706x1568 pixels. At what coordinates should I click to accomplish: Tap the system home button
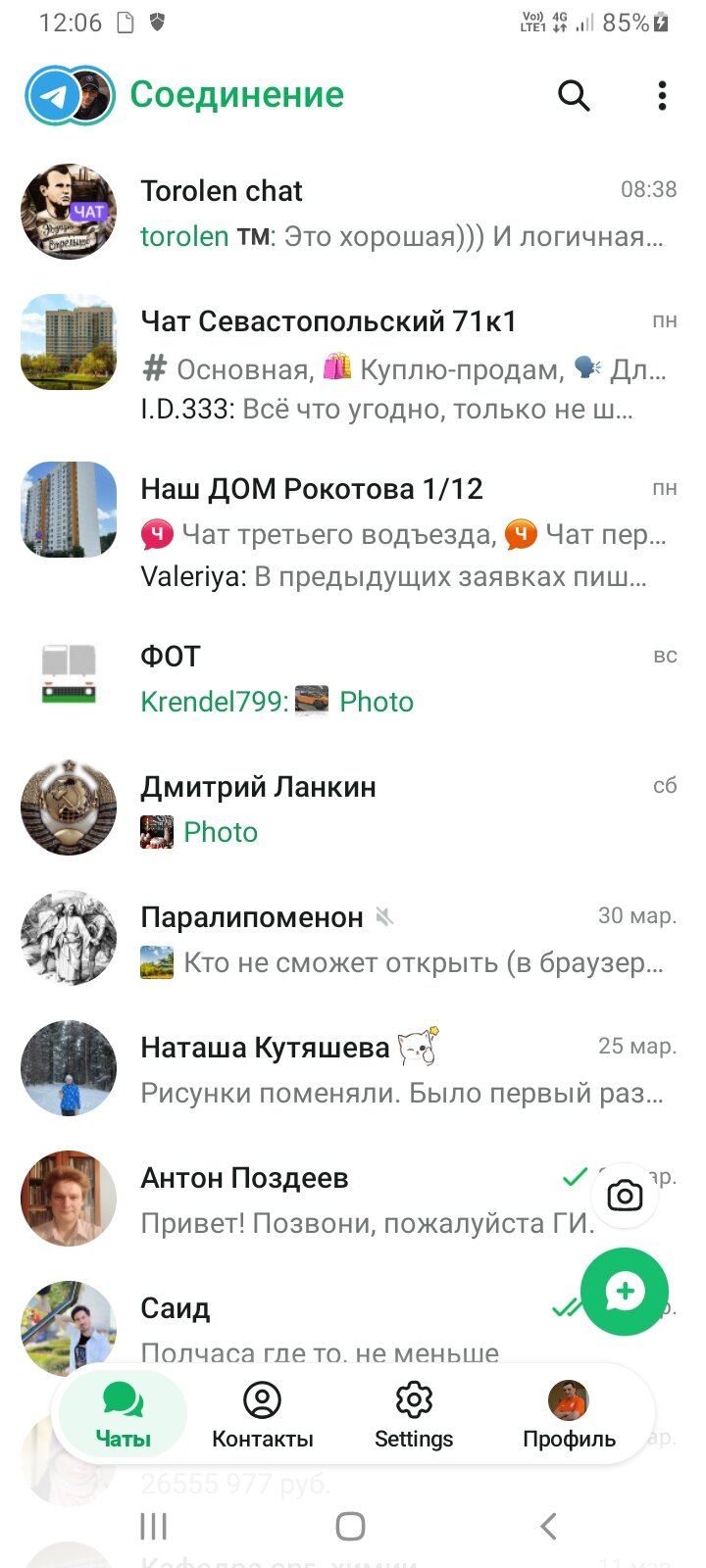(350, 1526)
